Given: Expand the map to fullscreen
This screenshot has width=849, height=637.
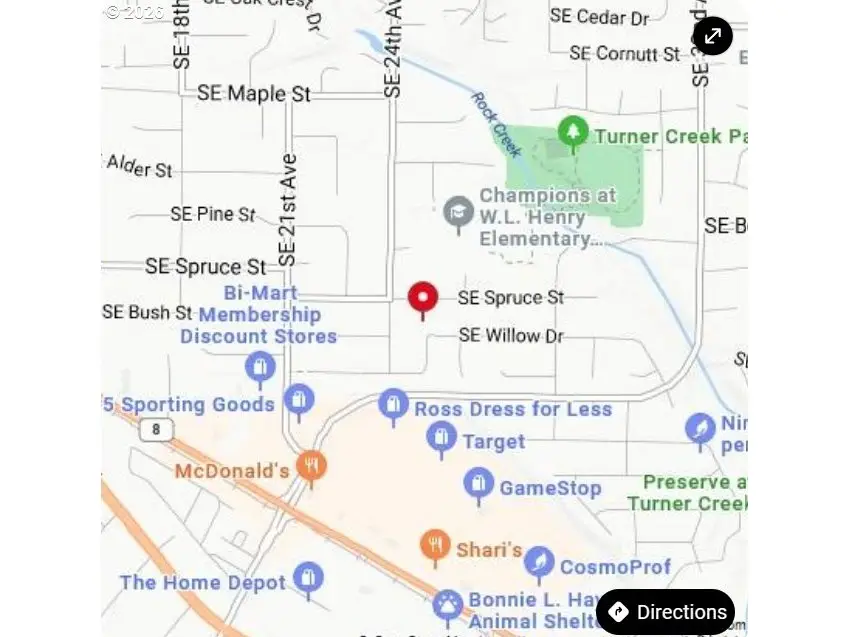Looking at the screenshot, I should click(712, 36).
